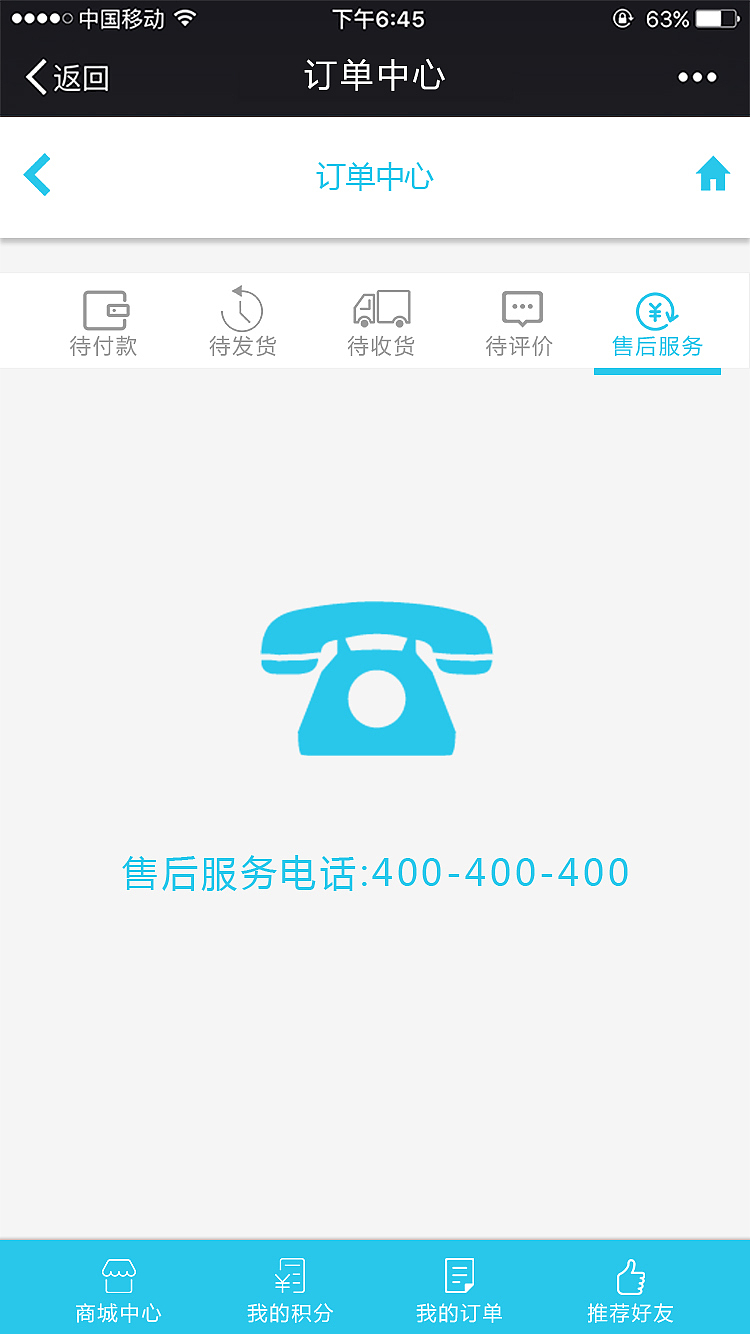Screen dimensions: 750x1334
Task: Open 待收货 via the truck icon
Action: [x=381, y=307]
